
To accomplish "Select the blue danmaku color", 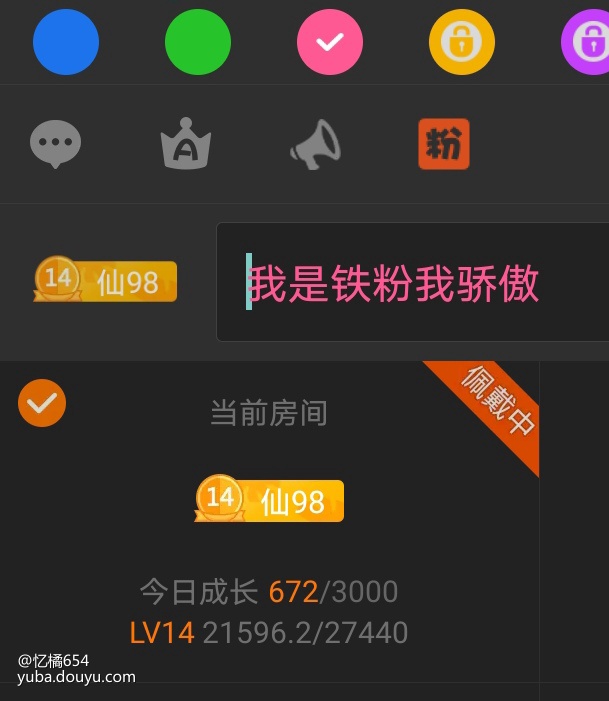I will (66, 42).
